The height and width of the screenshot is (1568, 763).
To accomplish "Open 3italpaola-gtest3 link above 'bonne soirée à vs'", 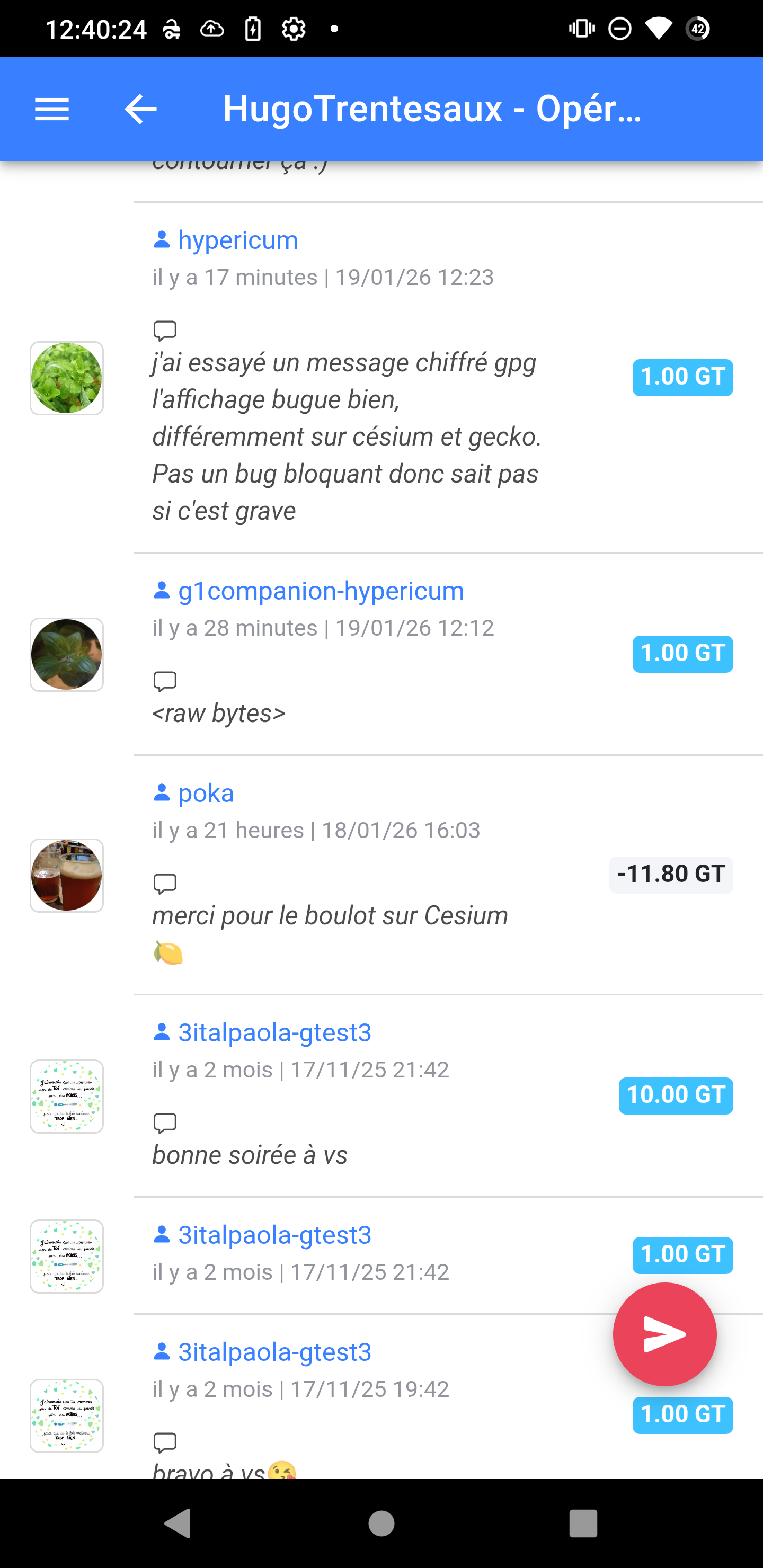I will 274,1032.
